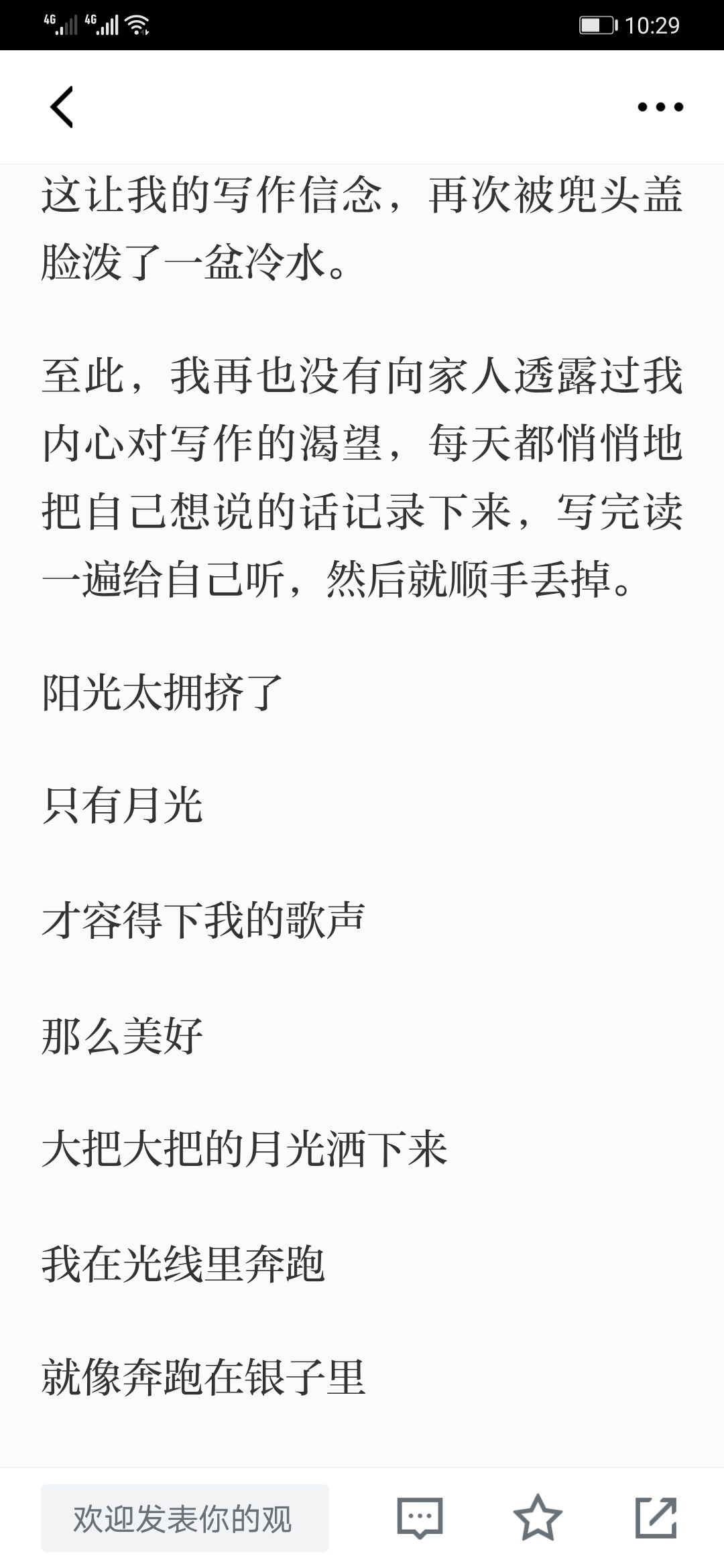Go back using the top-left arrow

[x=62, y=107]
